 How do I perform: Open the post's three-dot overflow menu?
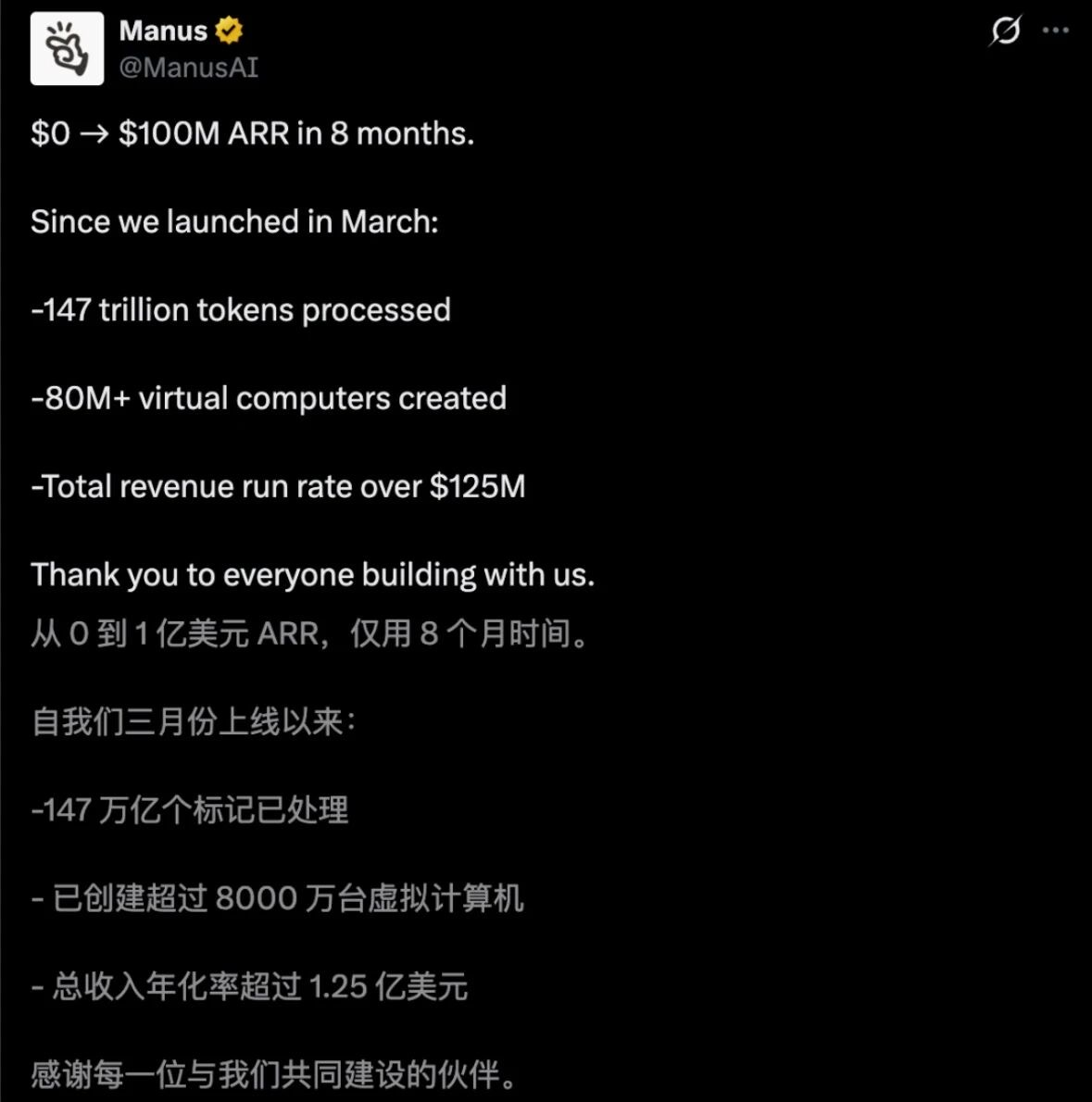(x=1056, y=31)
